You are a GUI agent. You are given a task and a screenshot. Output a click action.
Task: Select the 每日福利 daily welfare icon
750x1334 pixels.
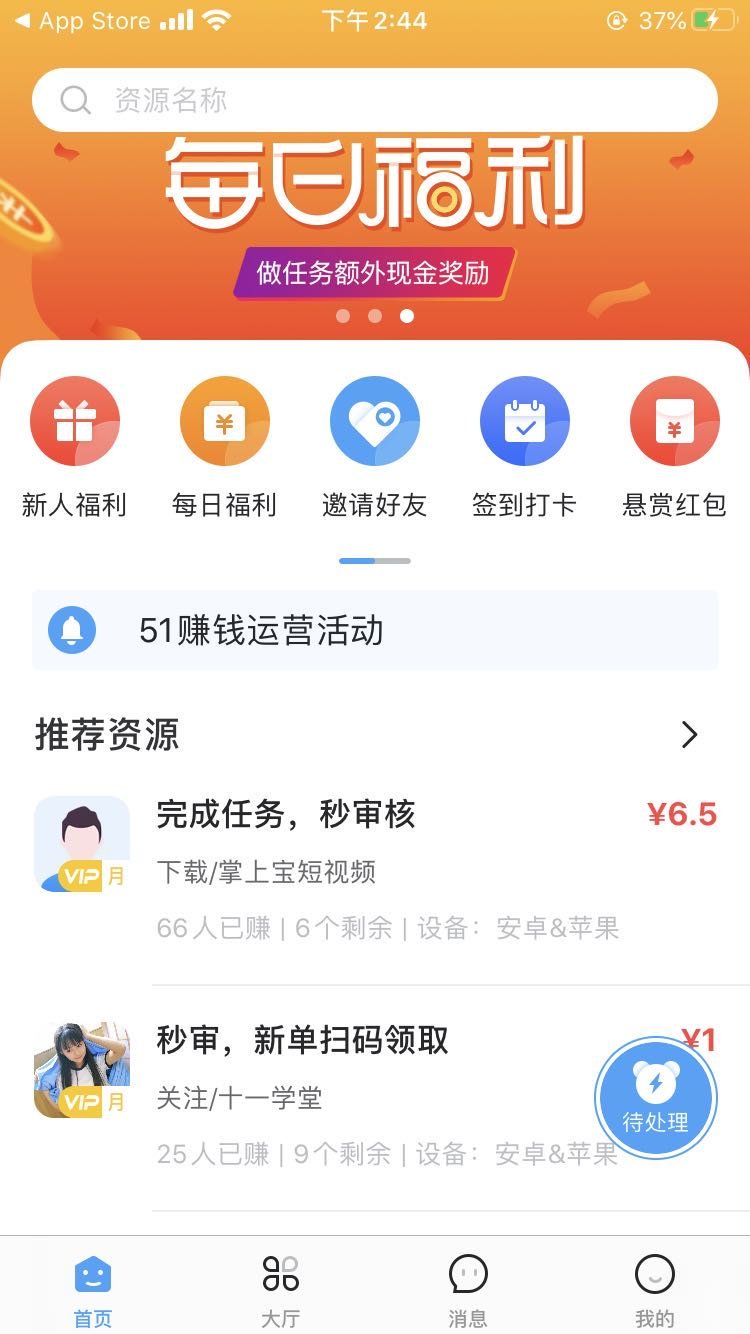(x=225, y=420)
